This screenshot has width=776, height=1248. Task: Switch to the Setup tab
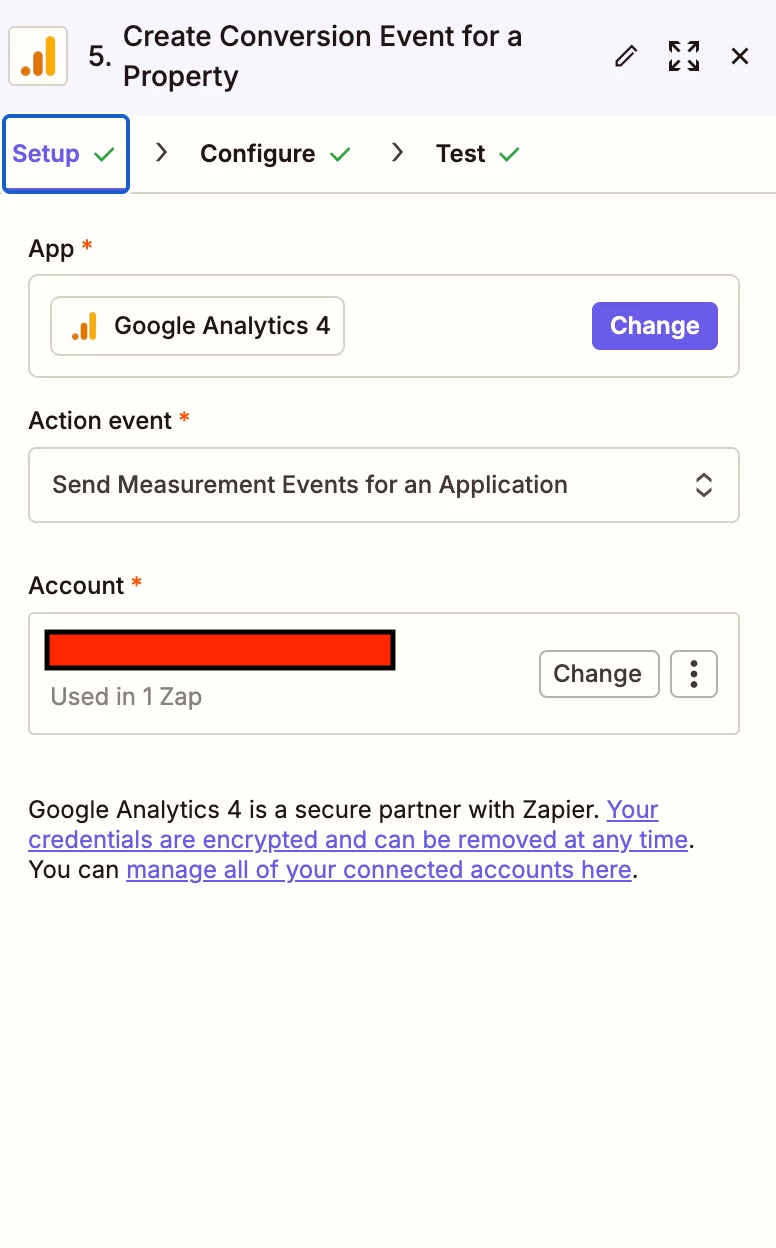pyautogui.click(x=65, y=154)
